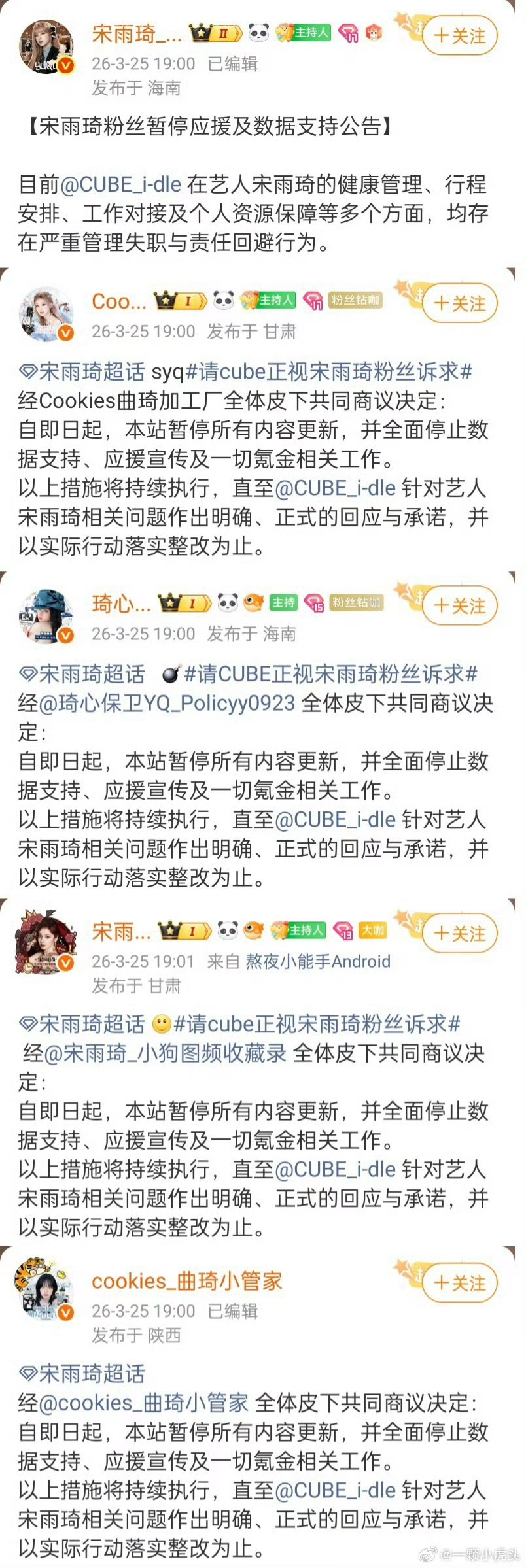
Task: Open the @CUBE_i-dle profile link
Action: (113, 184)
